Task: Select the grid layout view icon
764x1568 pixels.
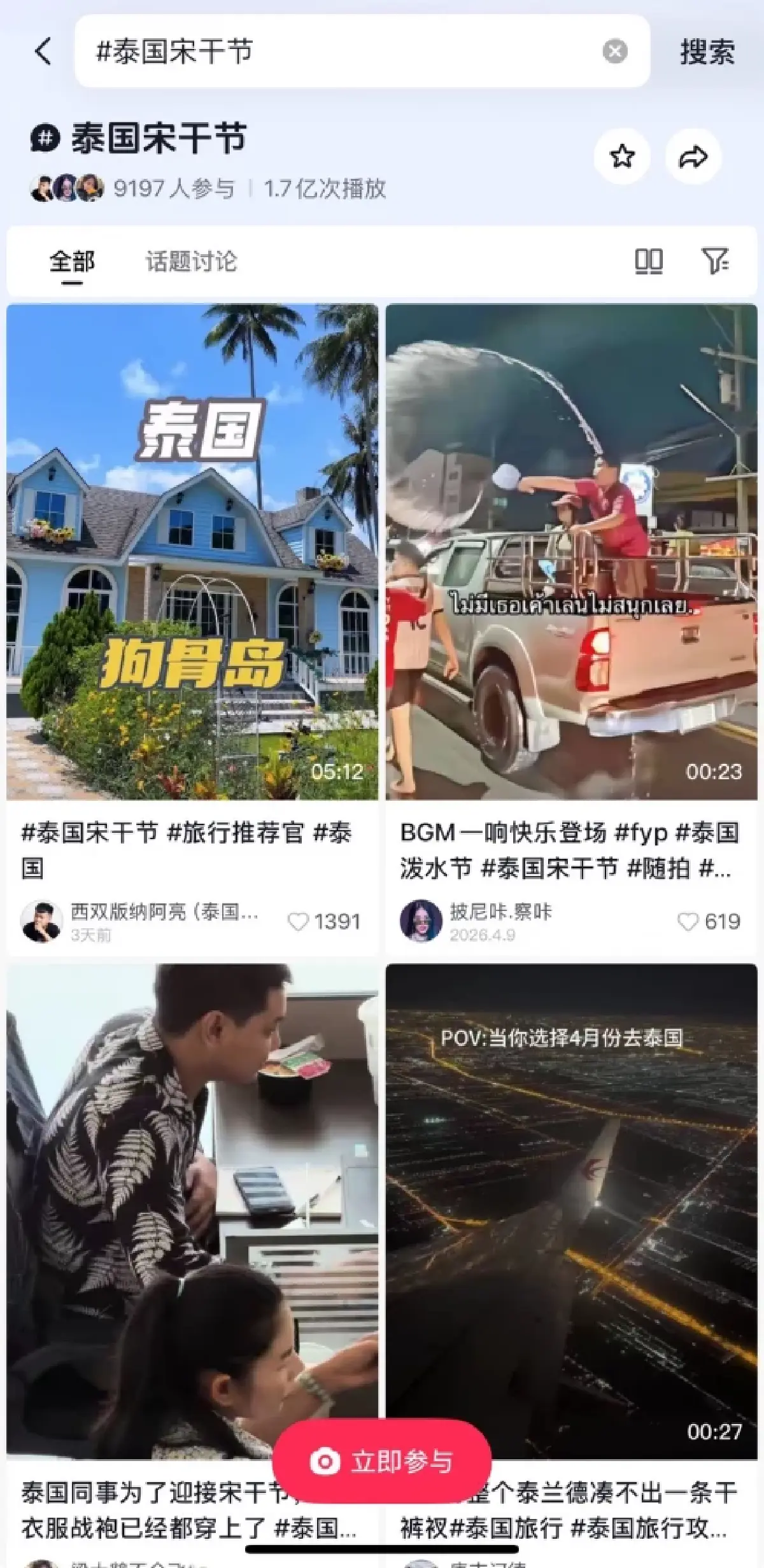Action: point(651,260)
